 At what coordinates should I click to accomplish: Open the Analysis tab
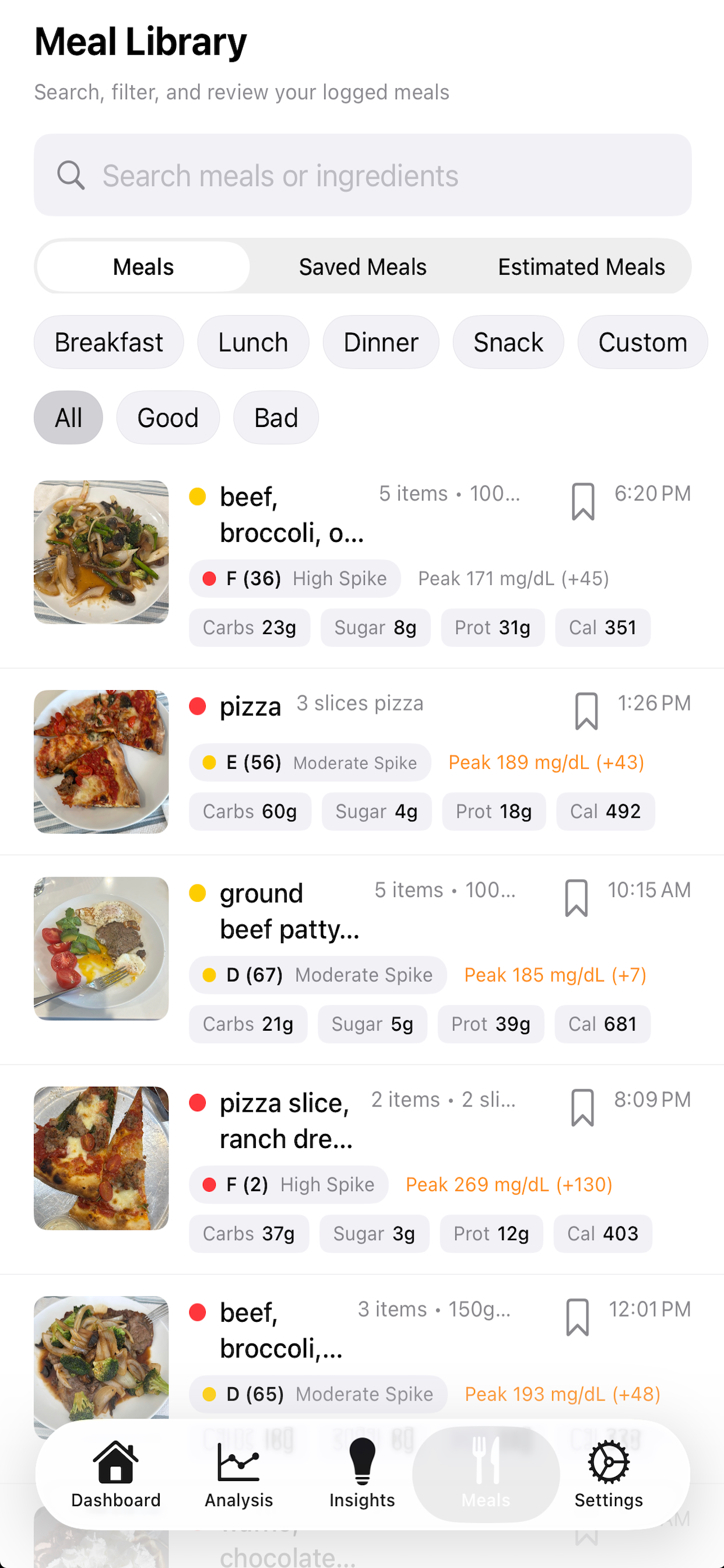[238, 1474]
